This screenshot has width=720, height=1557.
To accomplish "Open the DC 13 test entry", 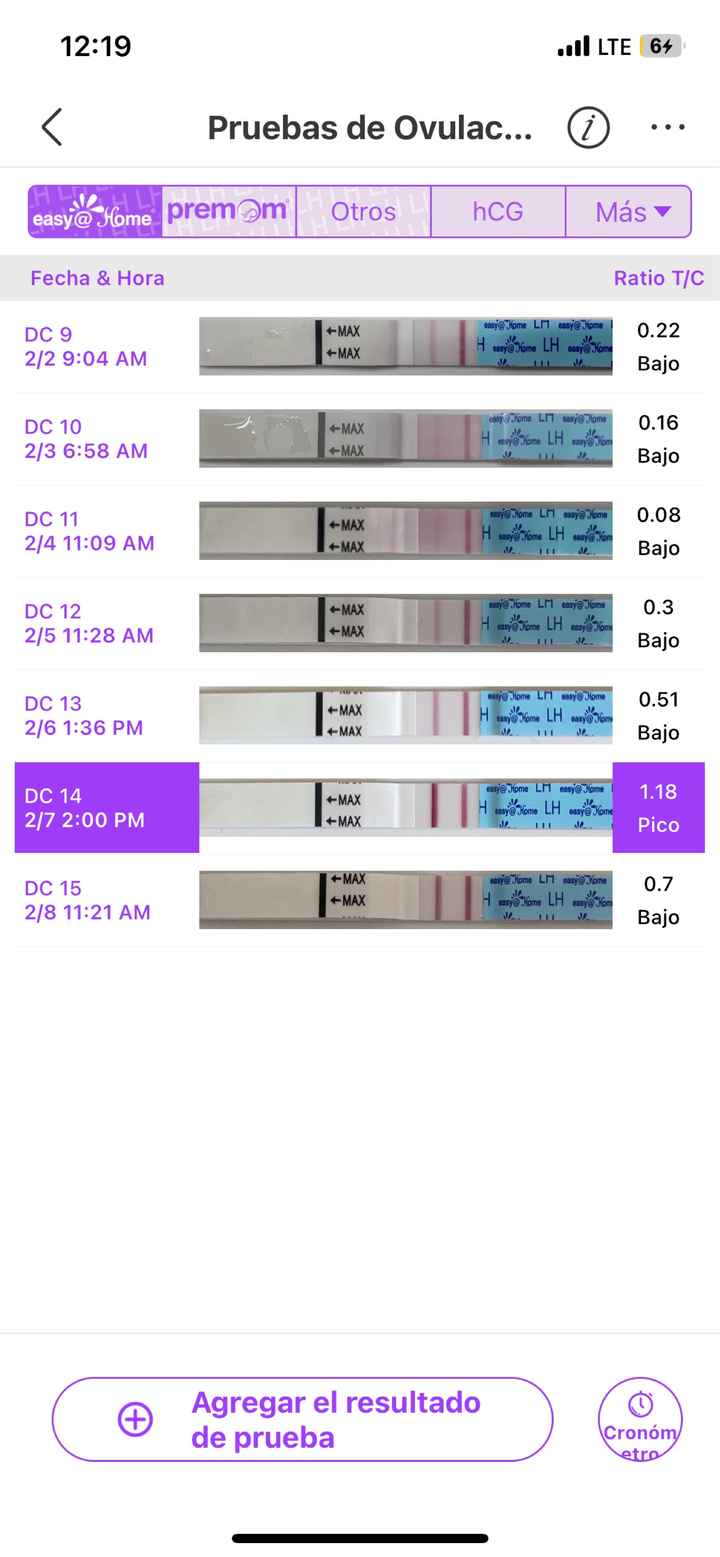I will [360, 716].
